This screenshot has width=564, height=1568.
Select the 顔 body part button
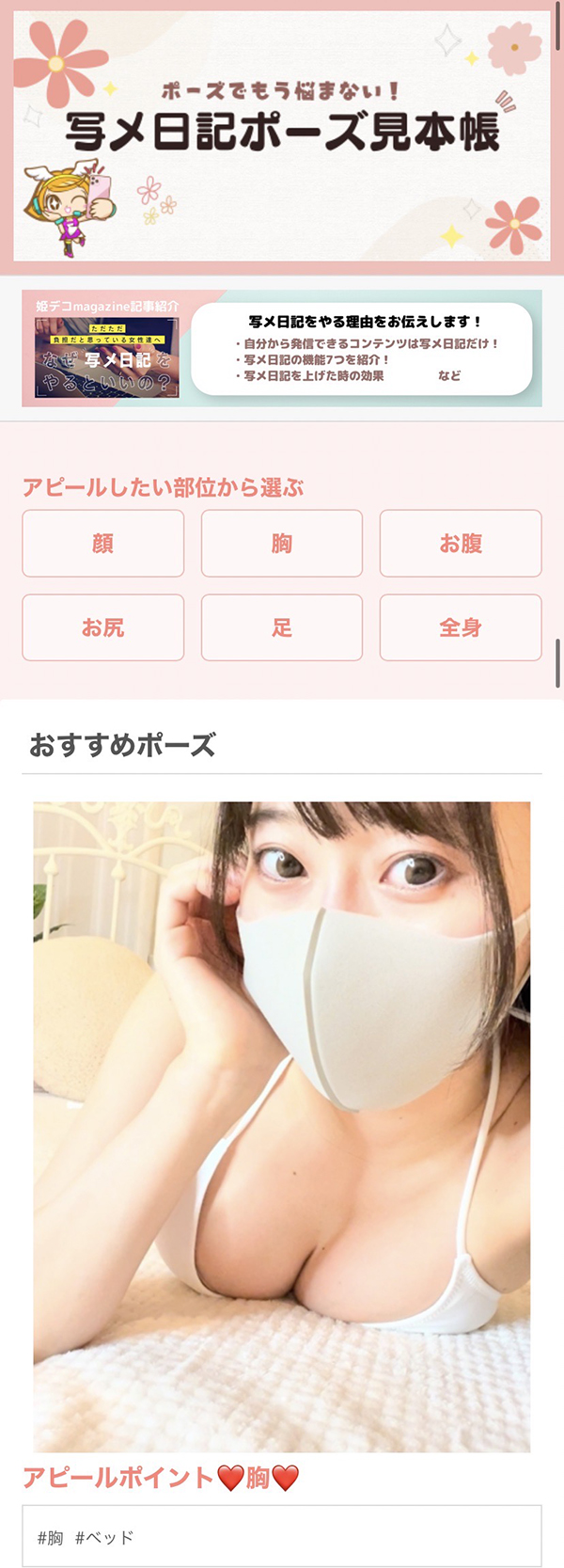coord(103,544)
